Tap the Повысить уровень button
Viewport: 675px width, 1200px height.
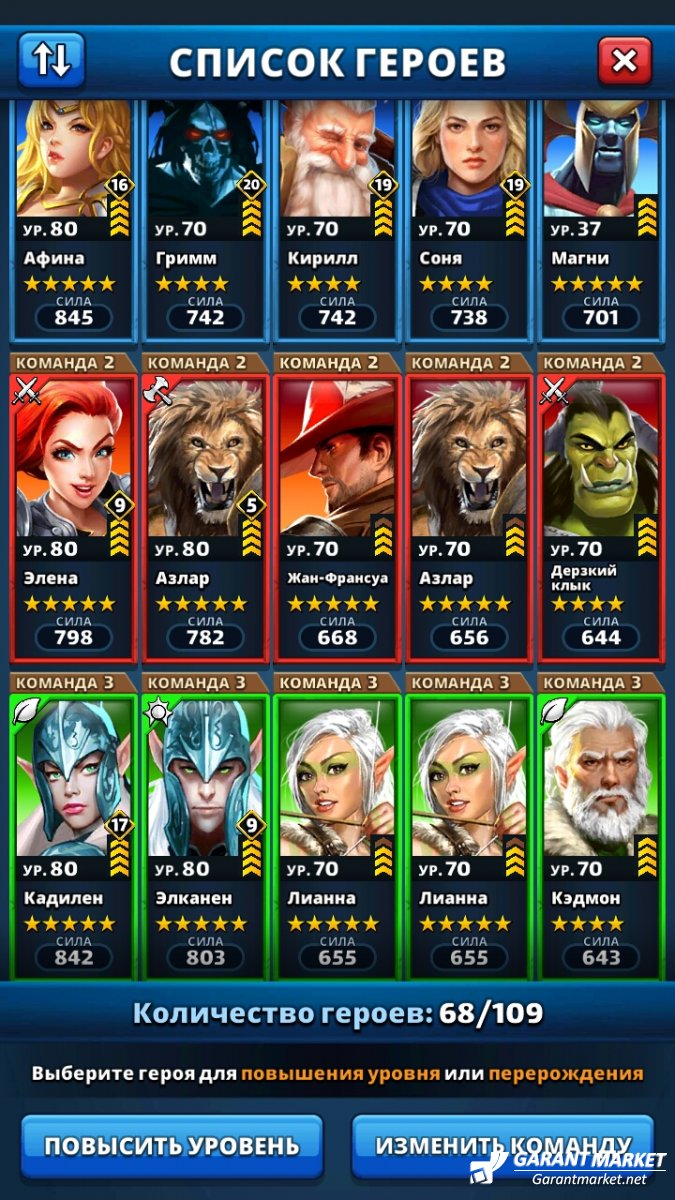click(172, 1145)
